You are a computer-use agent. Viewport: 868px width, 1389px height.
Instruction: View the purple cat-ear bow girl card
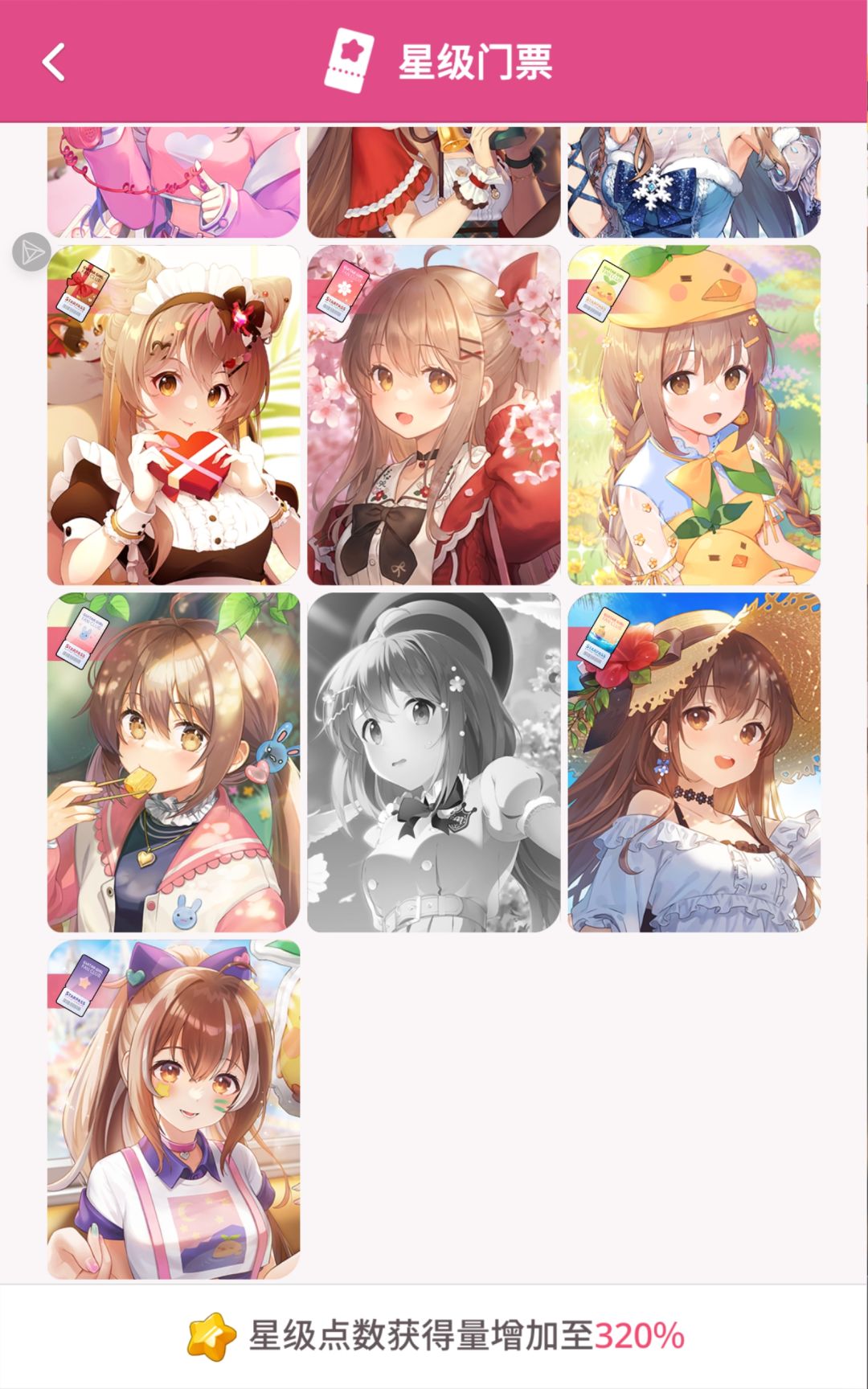point(174,1110)
